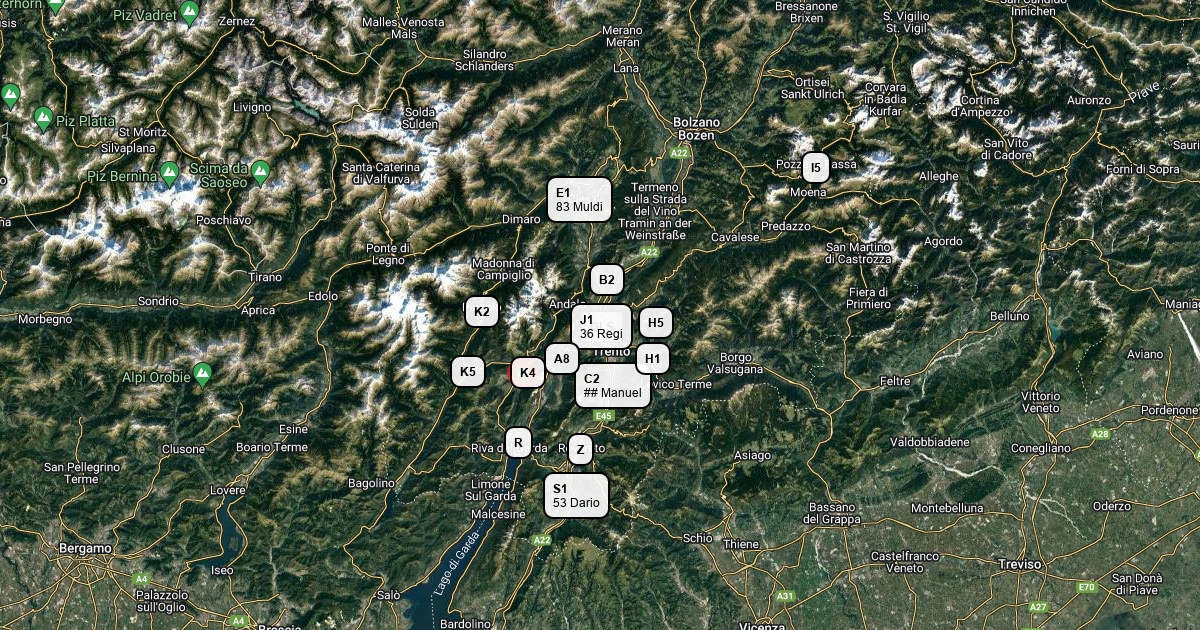1200x630 pixels.
Task: Tap the R marker near Riva del Garda
Action: point(518,442)
